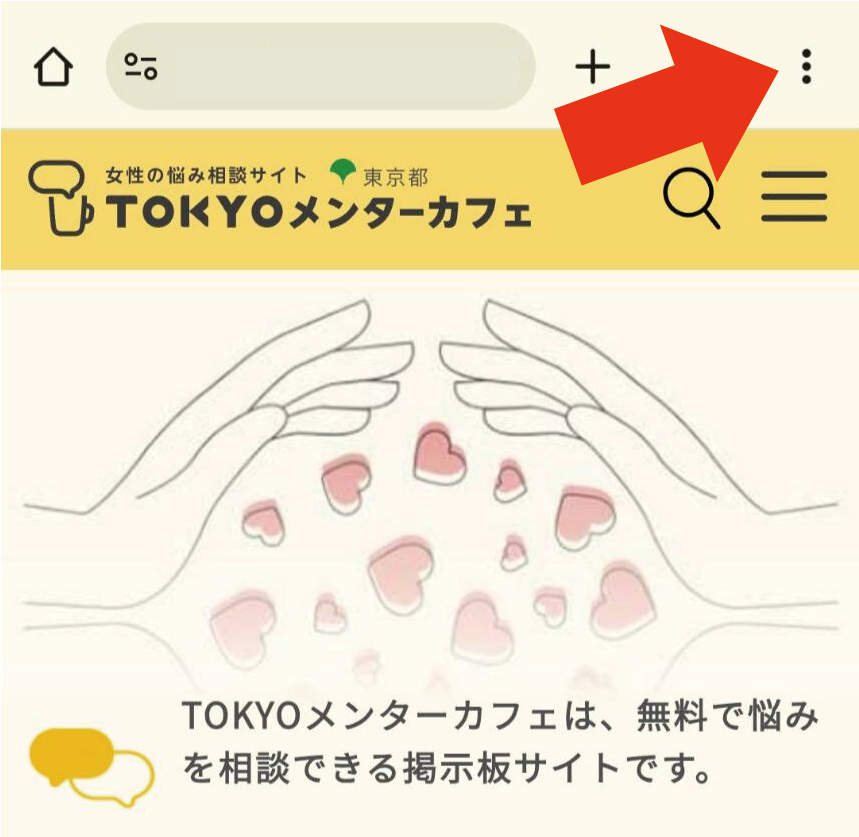The image size is (859, 837).
Task: Open the site's hamburger menu
Action: (x=794, y=197)
